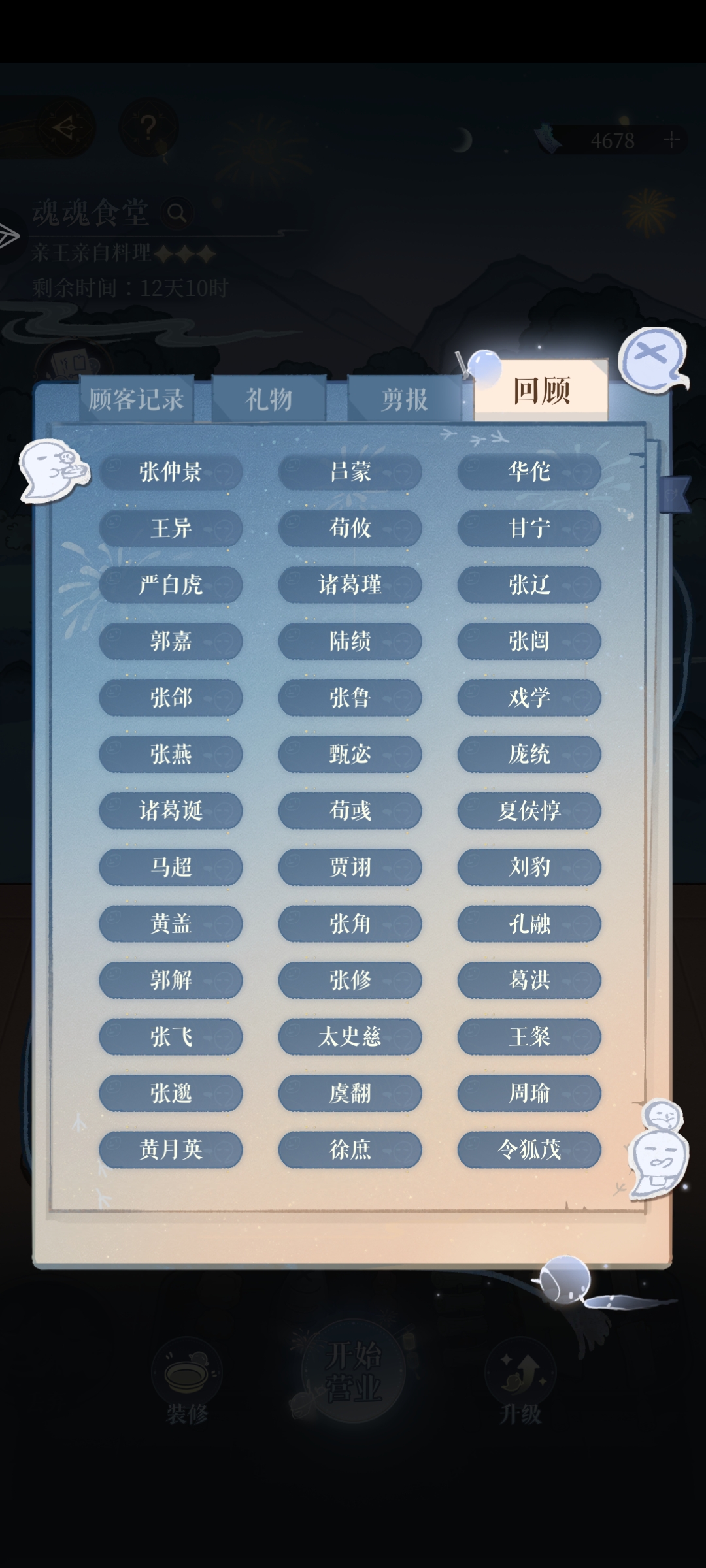
Task: Select the 夏侯惇 entry
Action: (529, 811)
